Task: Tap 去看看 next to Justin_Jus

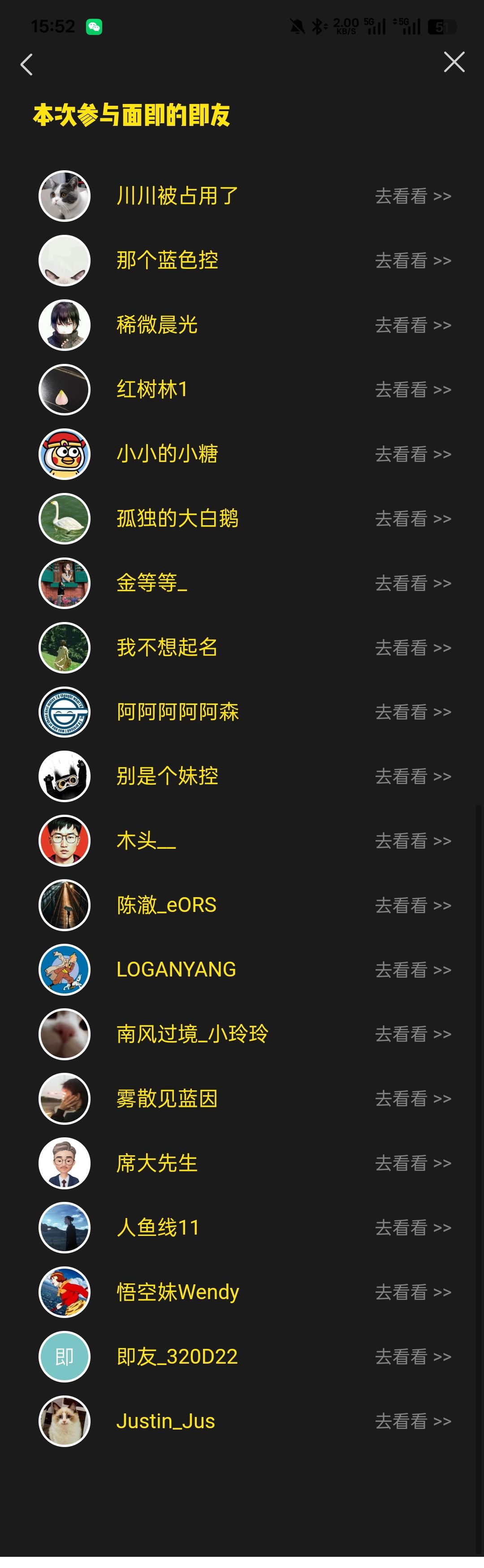Action: pyautogui.click(x=413, y=1421)
